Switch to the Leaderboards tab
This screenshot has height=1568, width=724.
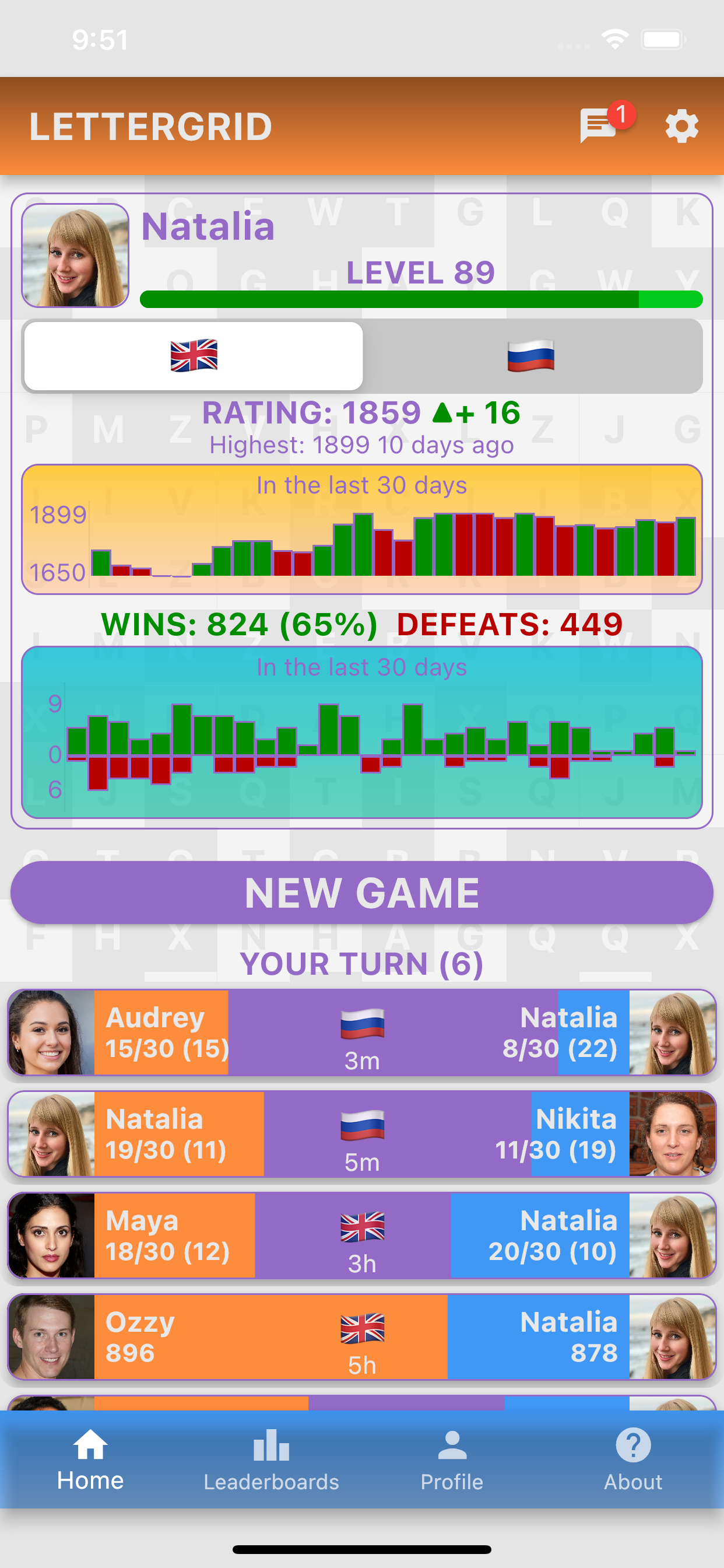pyautogui.click(x=271, y=1459)
